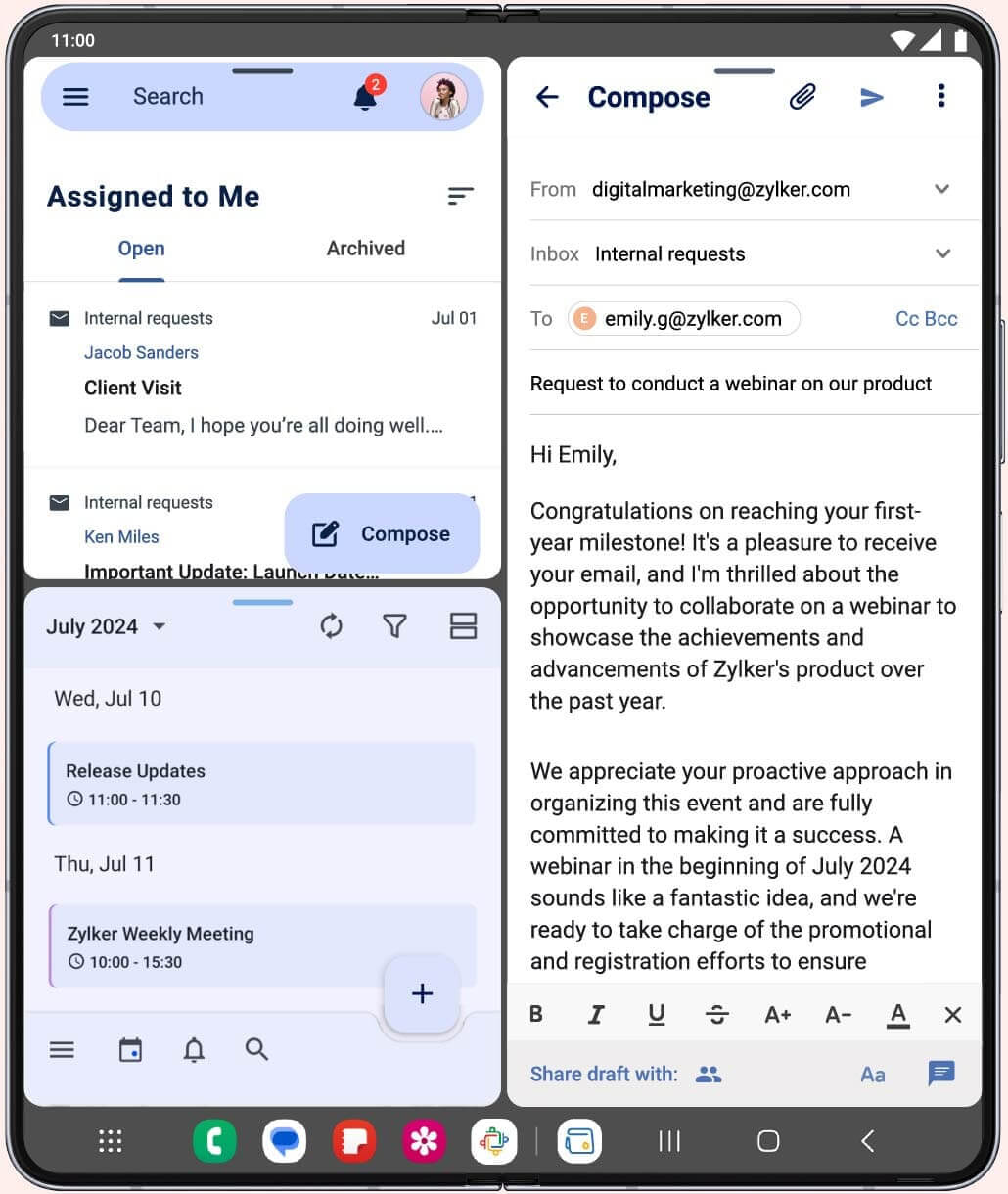
Task: Apply bold formatting
Action: (536, 1014)
